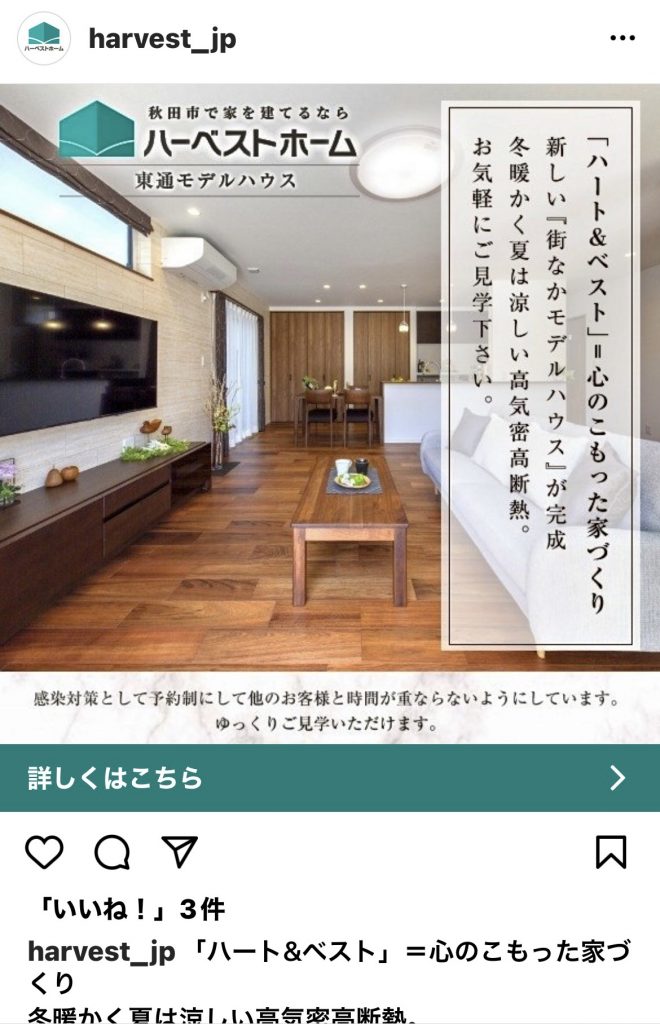Open comments with the speech bubble icon
The image size is (660, 1024).
click(112, 852)
